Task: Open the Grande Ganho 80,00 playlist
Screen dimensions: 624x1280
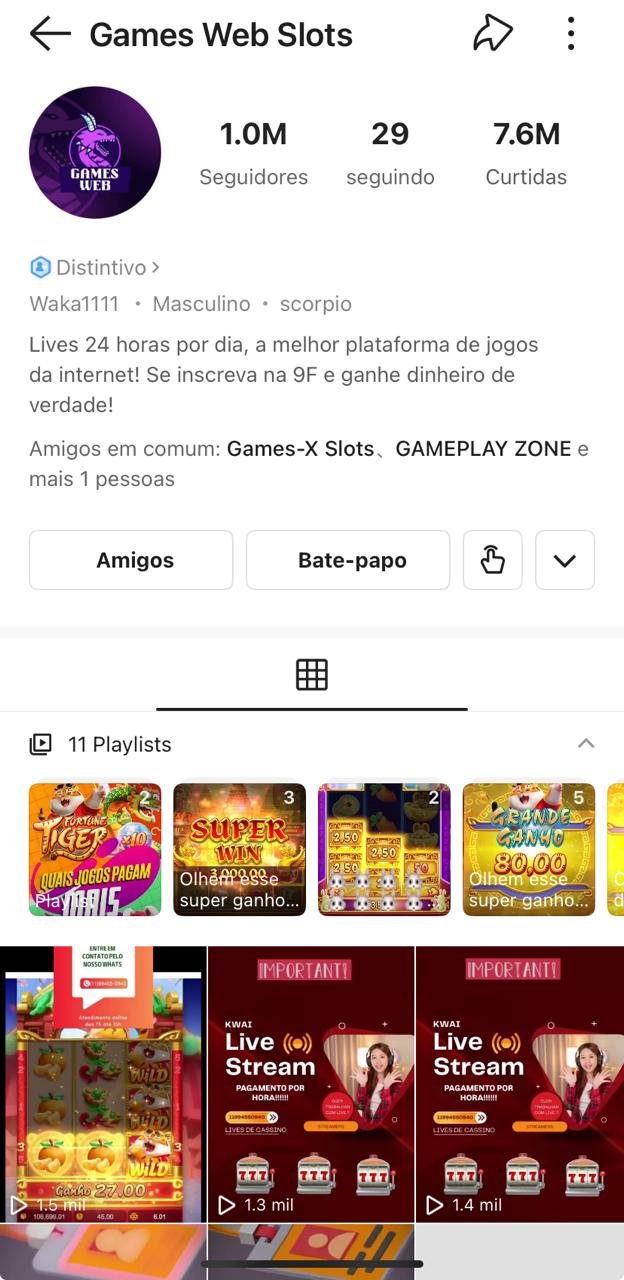Action: (528, 848)
